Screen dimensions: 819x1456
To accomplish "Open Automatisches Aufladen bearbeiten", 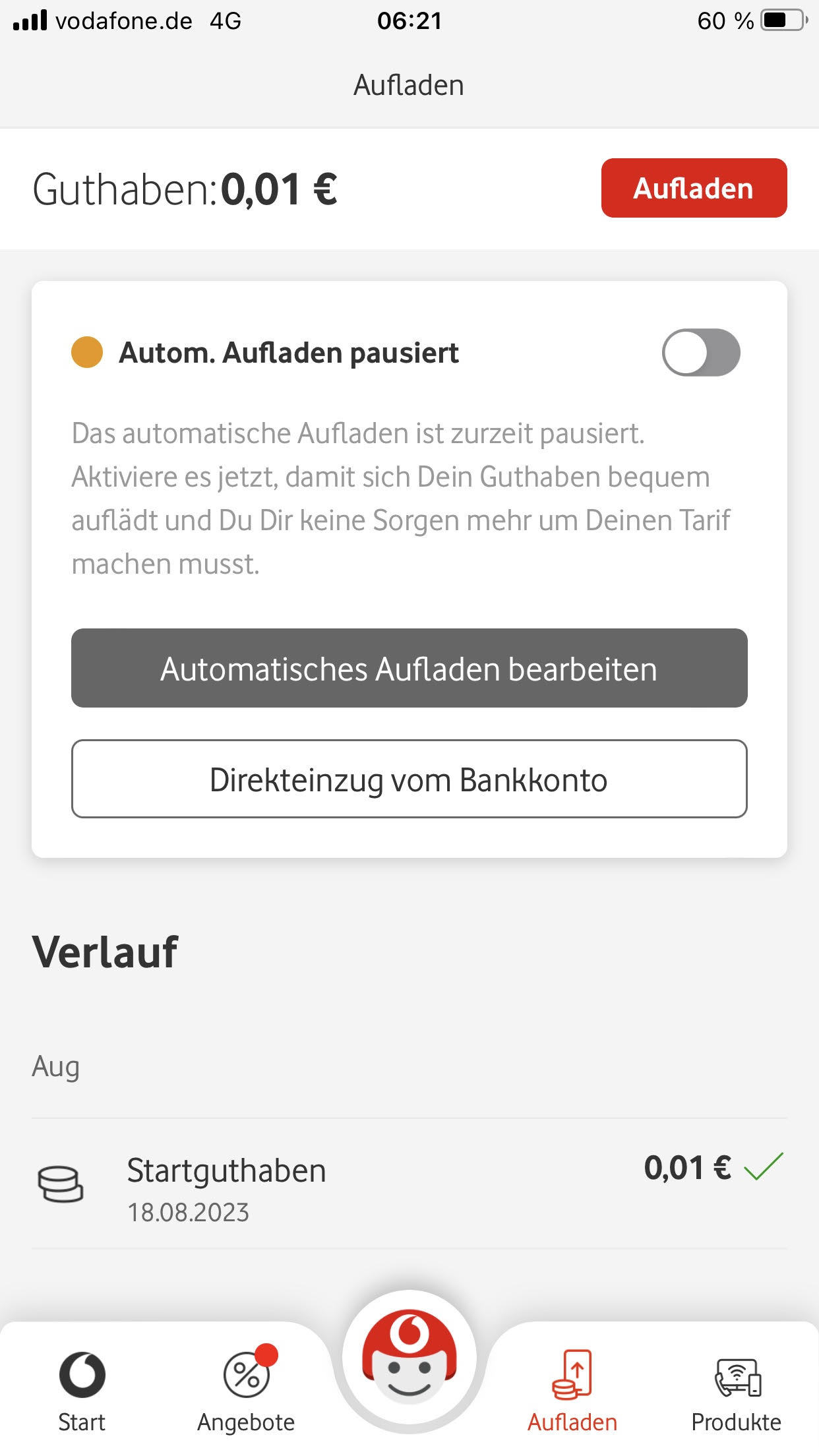I will pyautogui.click(x=409, y=668).
